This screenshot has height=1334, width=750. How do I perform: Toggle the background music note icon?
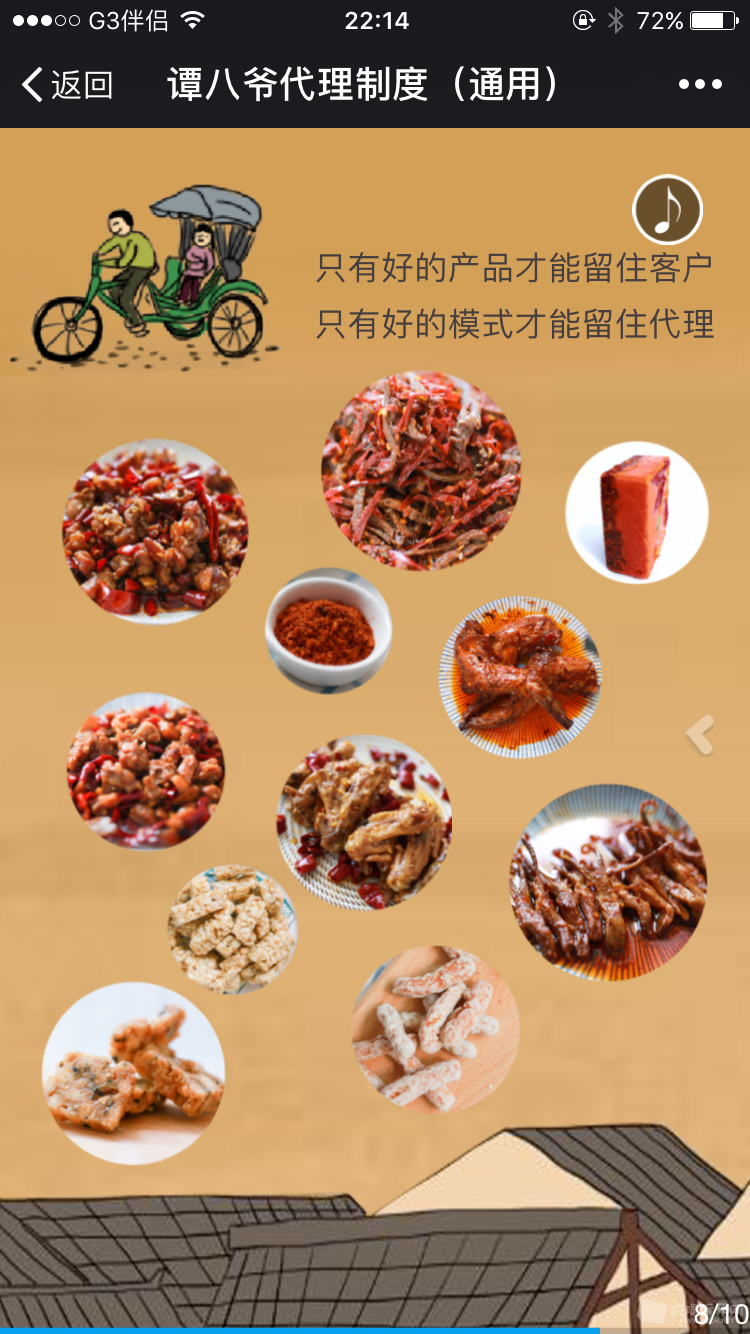(667, 210)
